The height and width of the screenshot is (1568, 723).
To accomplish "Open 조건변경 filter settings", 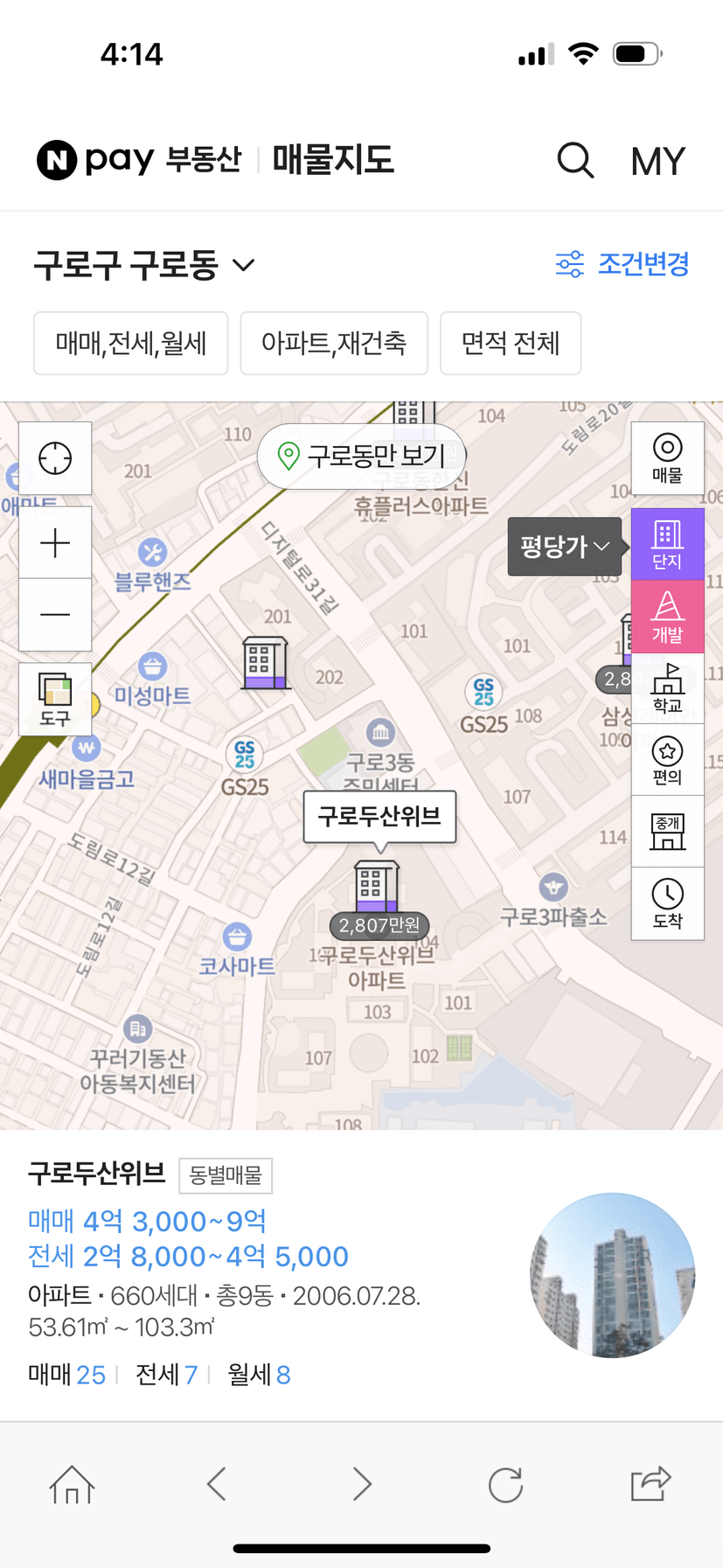I will point(622,263).
